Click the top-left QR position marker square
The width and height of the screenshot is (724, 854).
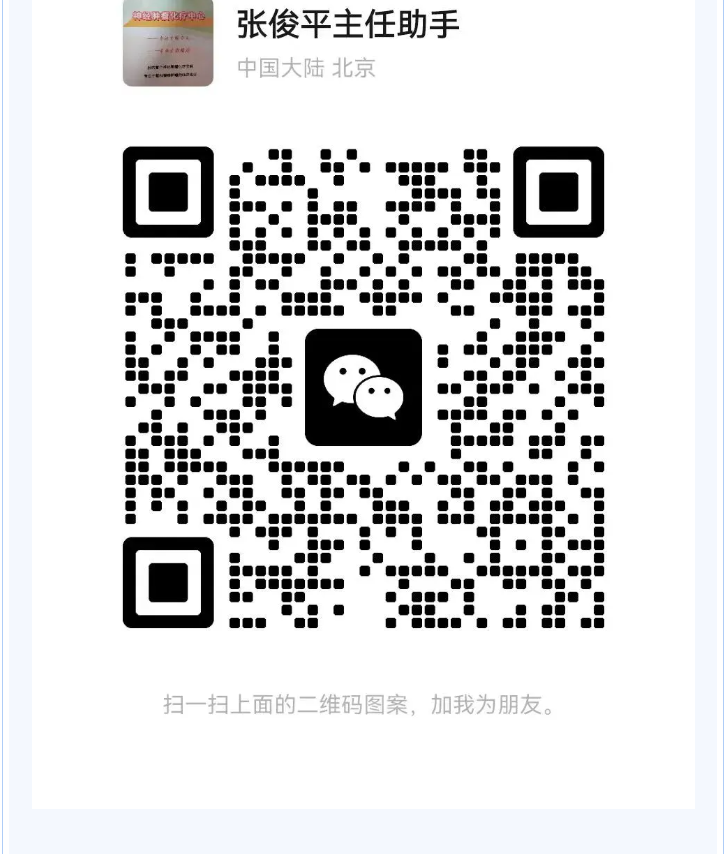168,192
